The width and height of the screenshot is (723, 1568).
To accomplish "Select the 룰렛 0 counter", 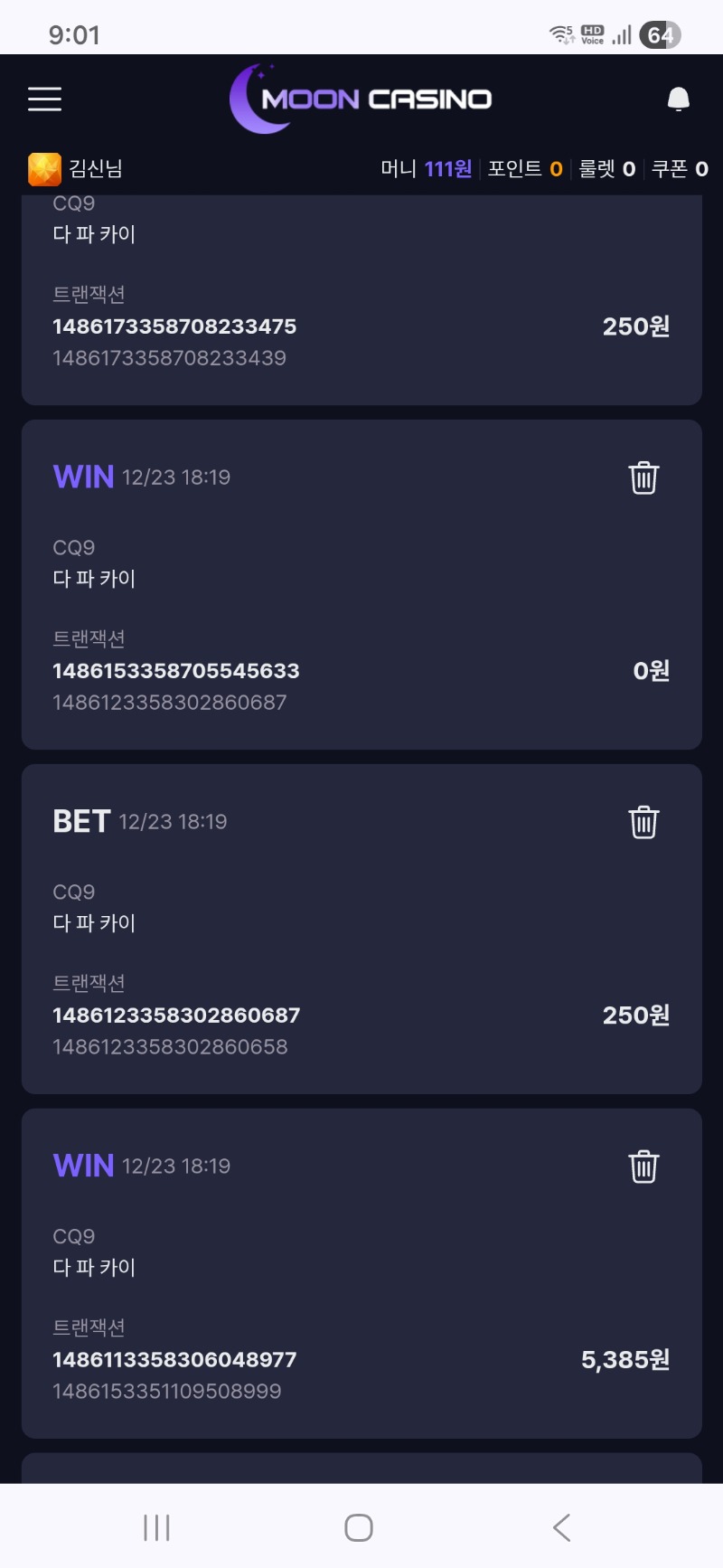I will 606,168.
